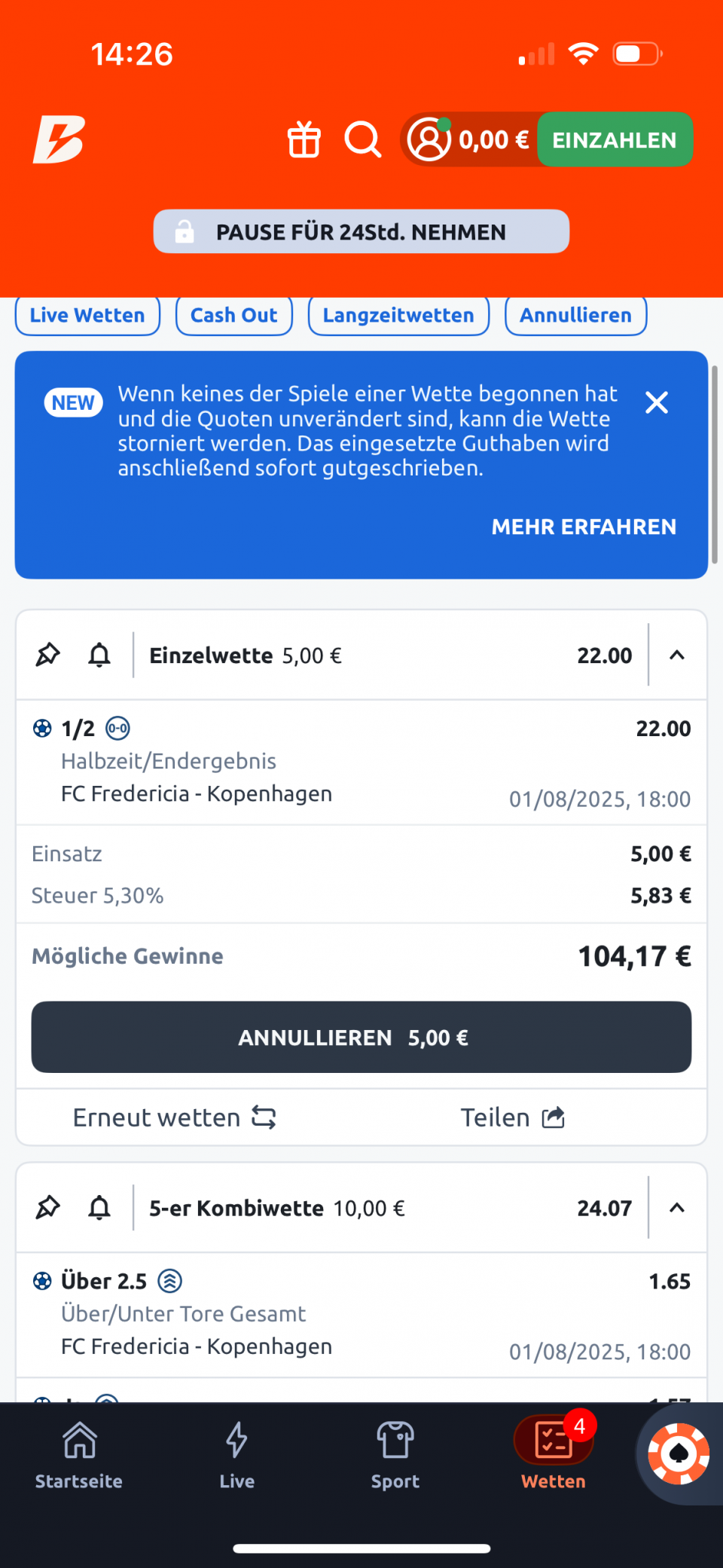
Task: Tap Erneut wetten
Action: (175, 1117)
